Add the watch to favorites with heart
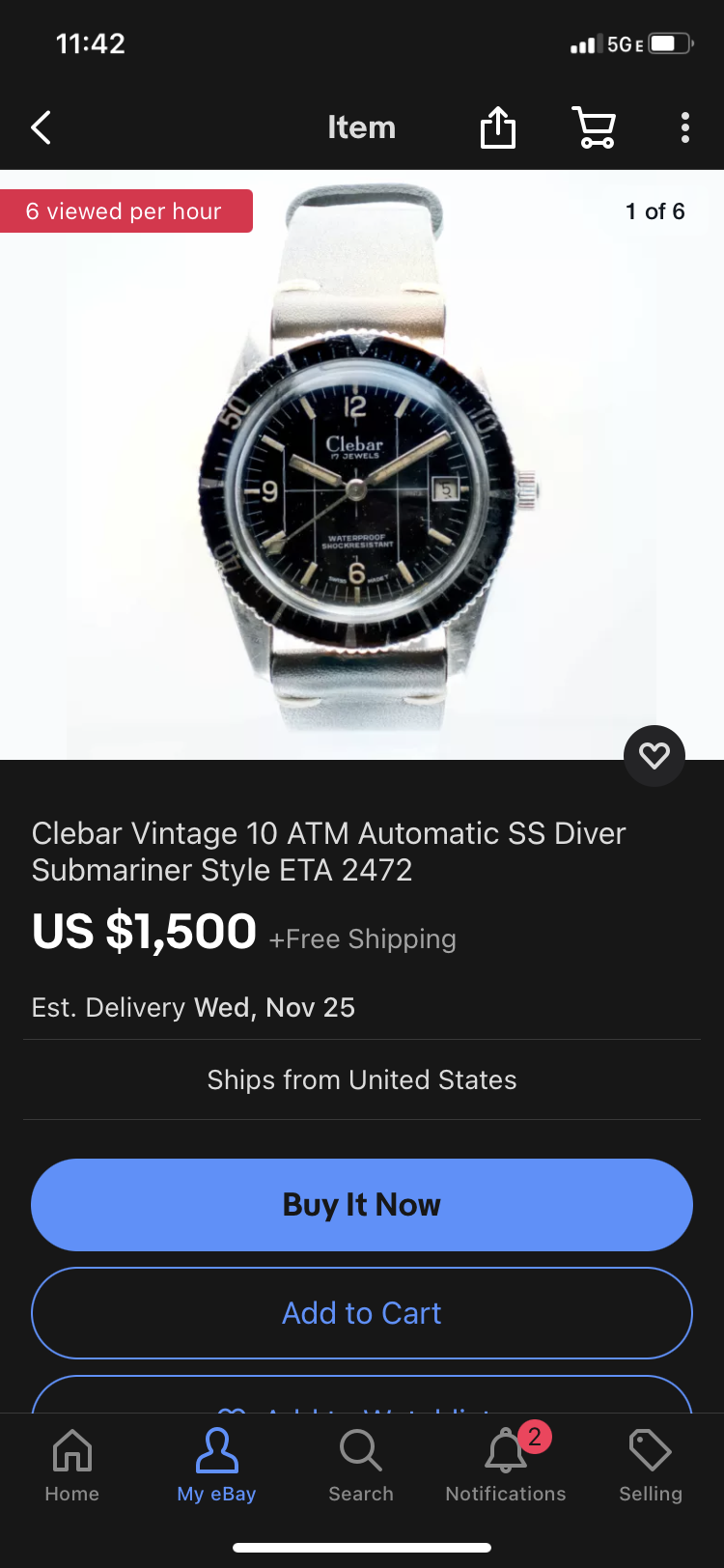Screen dimensions: 724x1568 (654, 755)
